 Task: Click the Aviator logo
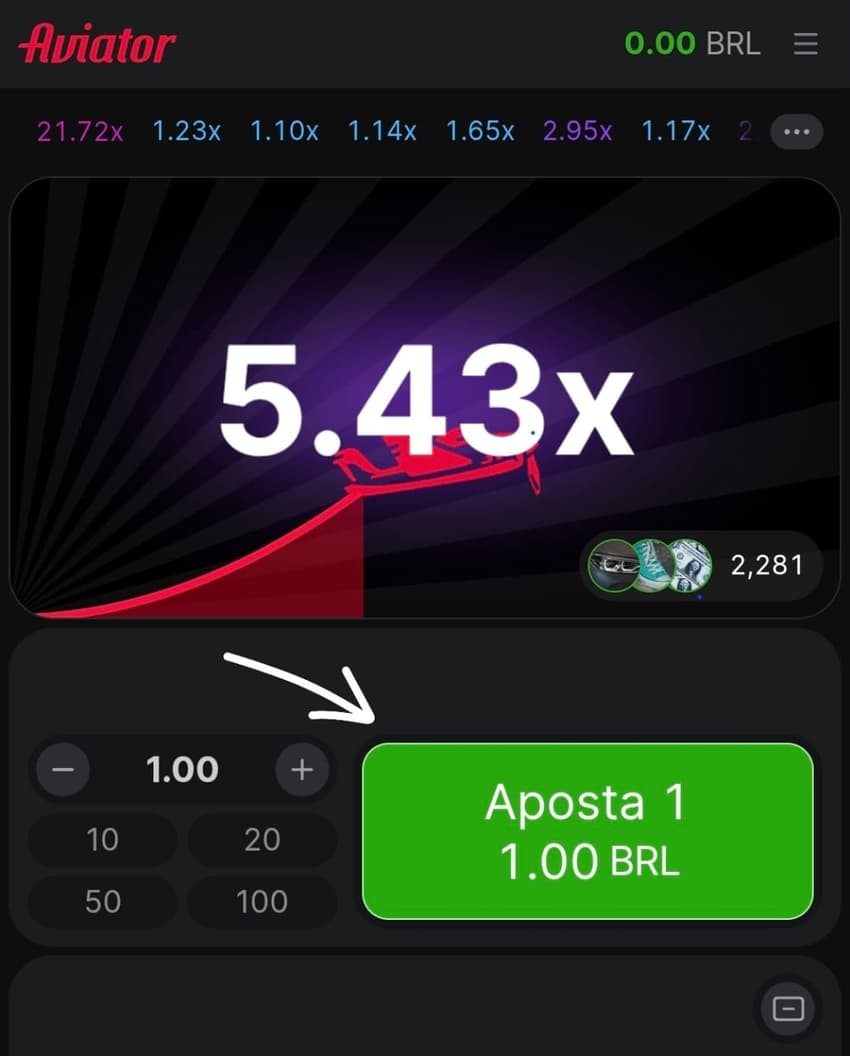pyautogui.click(x=95, y=43)
